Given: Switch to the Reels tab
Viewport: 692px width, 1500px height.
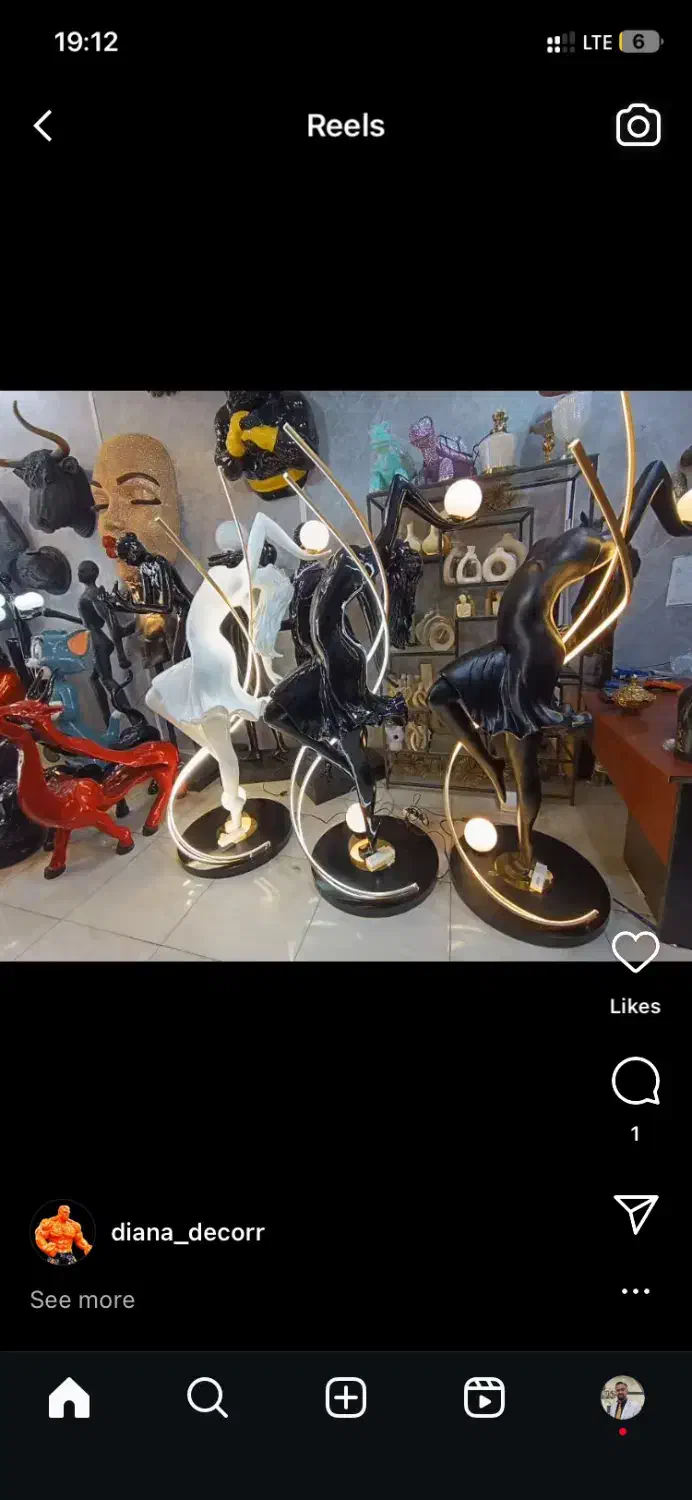Looking at the screenshot, I should click(x=484, y=1397).
